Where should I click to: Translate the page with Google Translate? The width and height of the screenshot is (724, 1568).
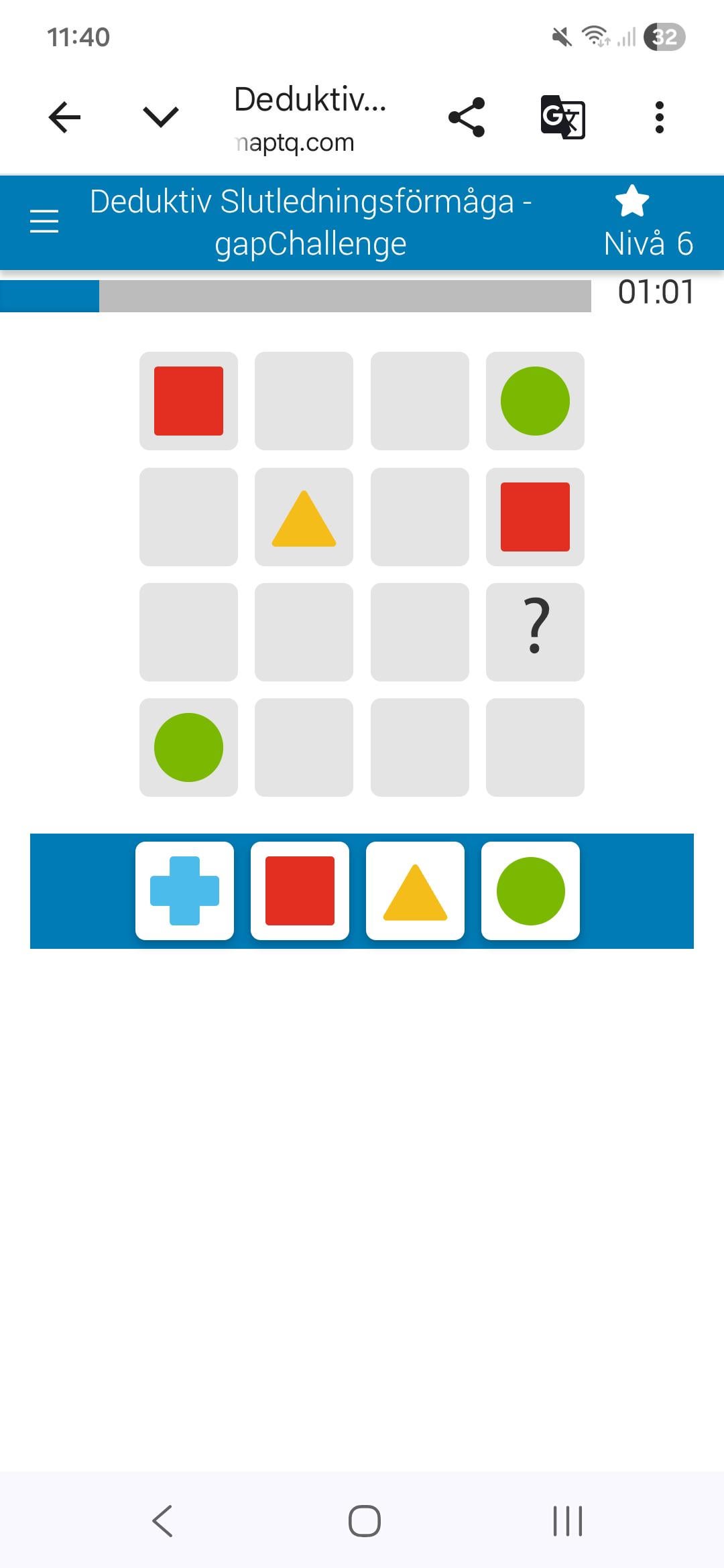562,117
